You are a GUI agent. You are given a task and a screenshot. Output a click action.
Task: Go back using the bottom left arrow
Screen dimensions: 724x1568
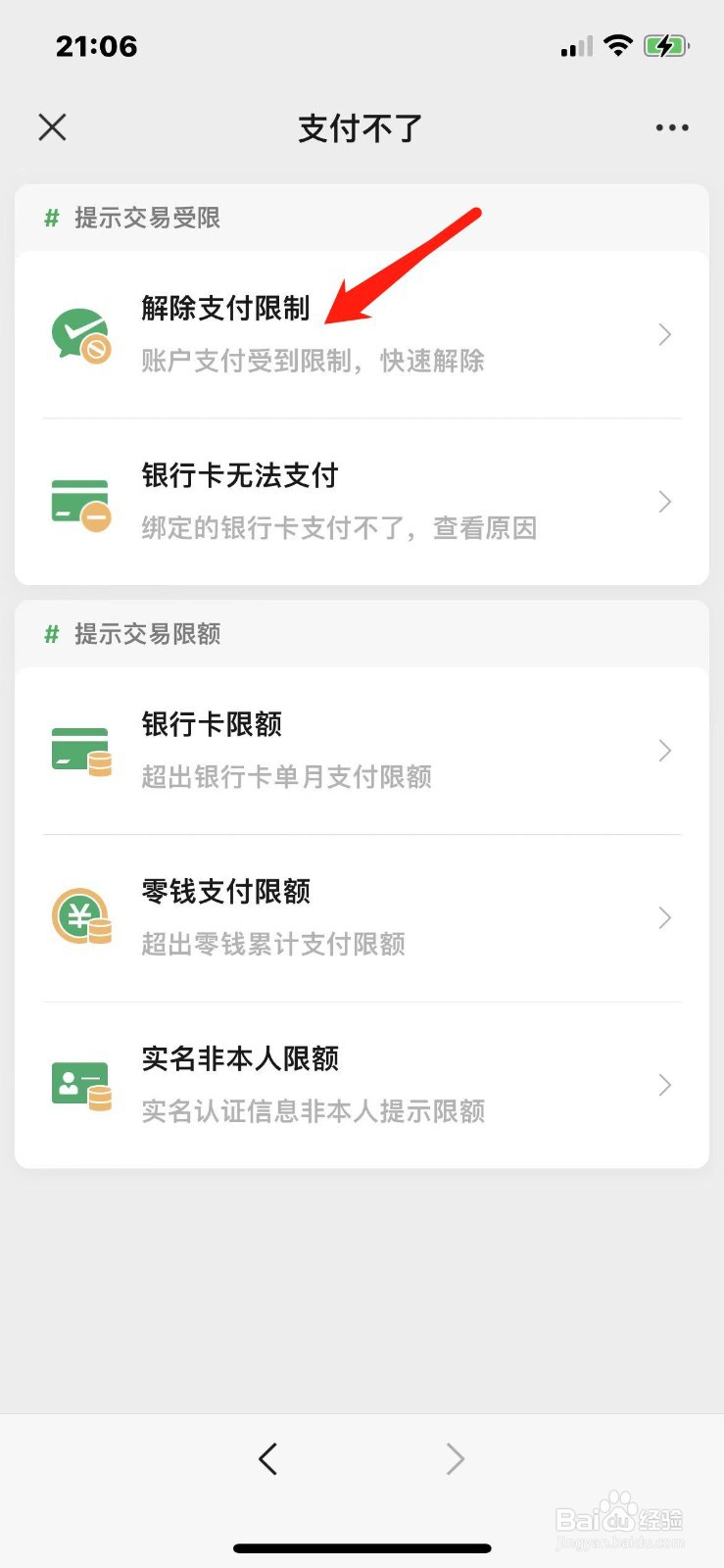[268, 1459]
